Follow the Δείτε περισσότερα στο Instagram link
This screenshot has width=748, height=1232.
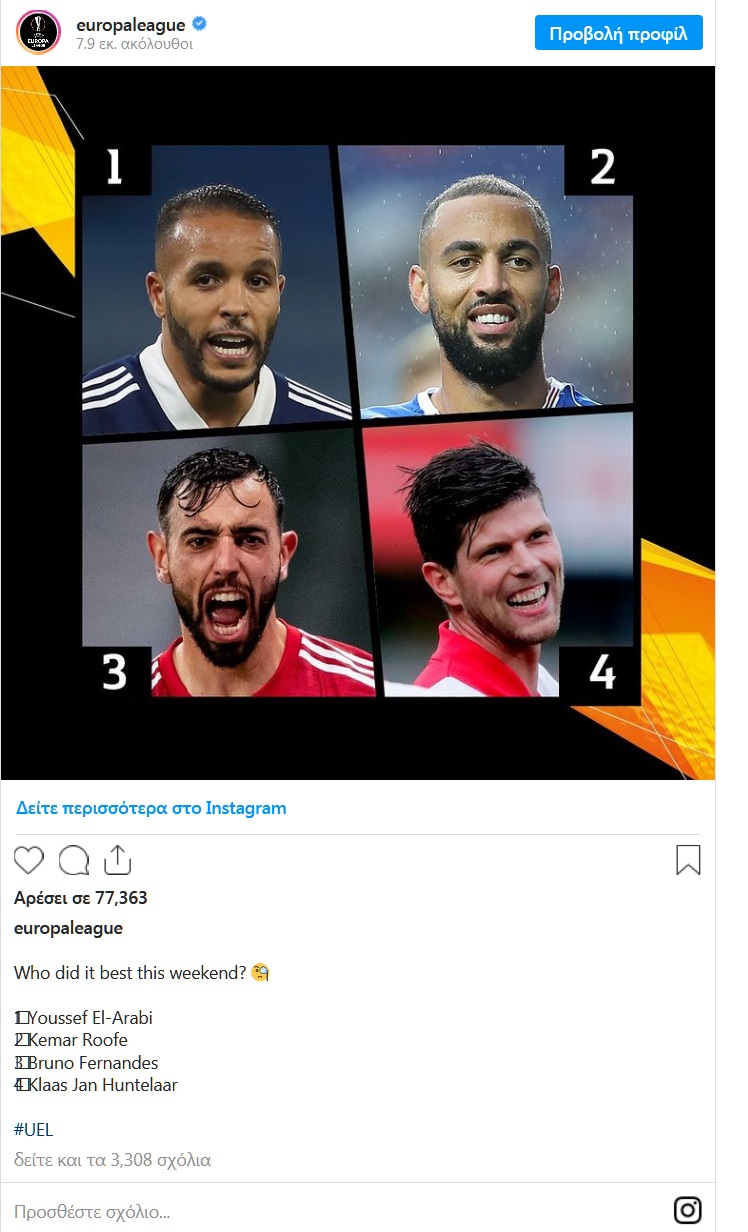coord(151,808)
